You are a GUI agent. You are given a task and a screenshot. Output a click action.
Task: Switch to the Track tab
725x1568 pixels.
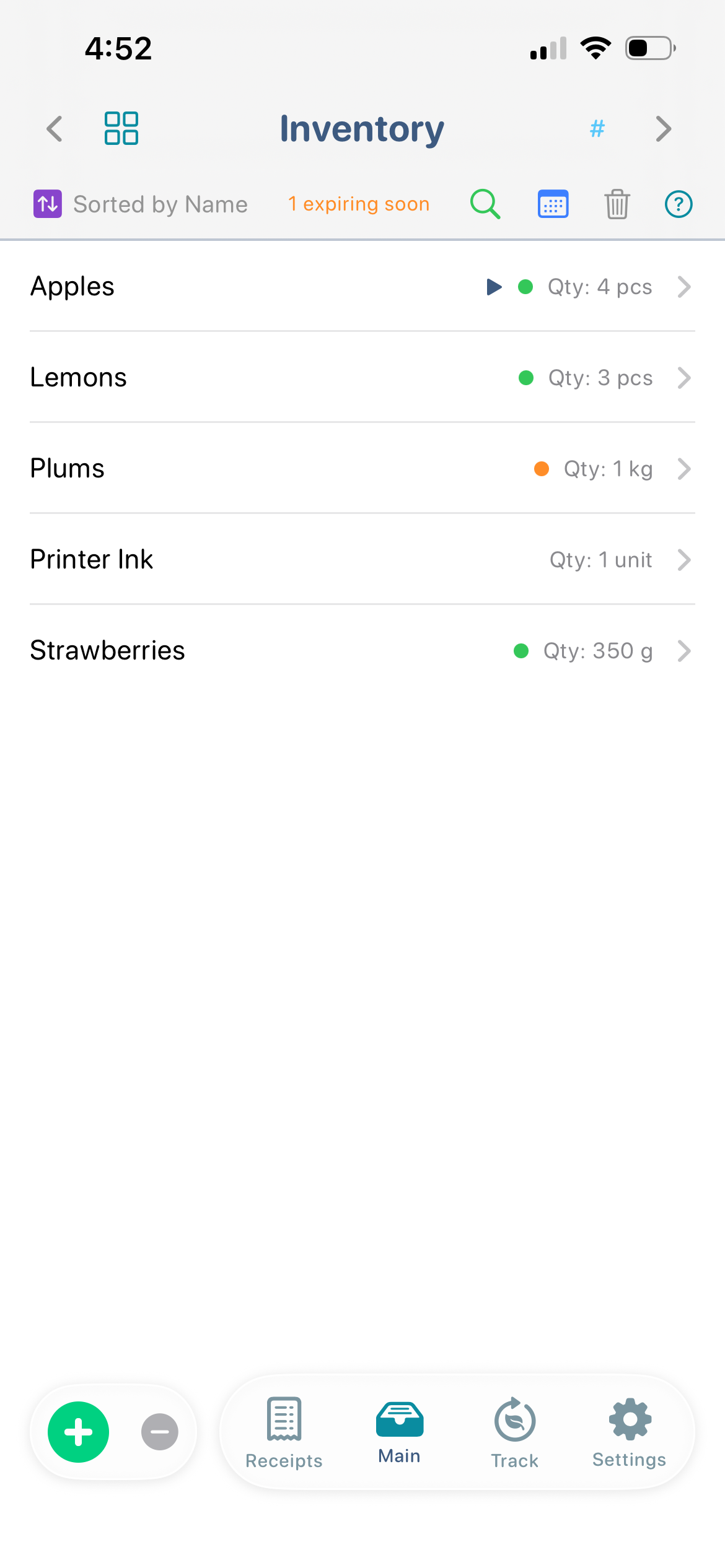pos(515,1433)
